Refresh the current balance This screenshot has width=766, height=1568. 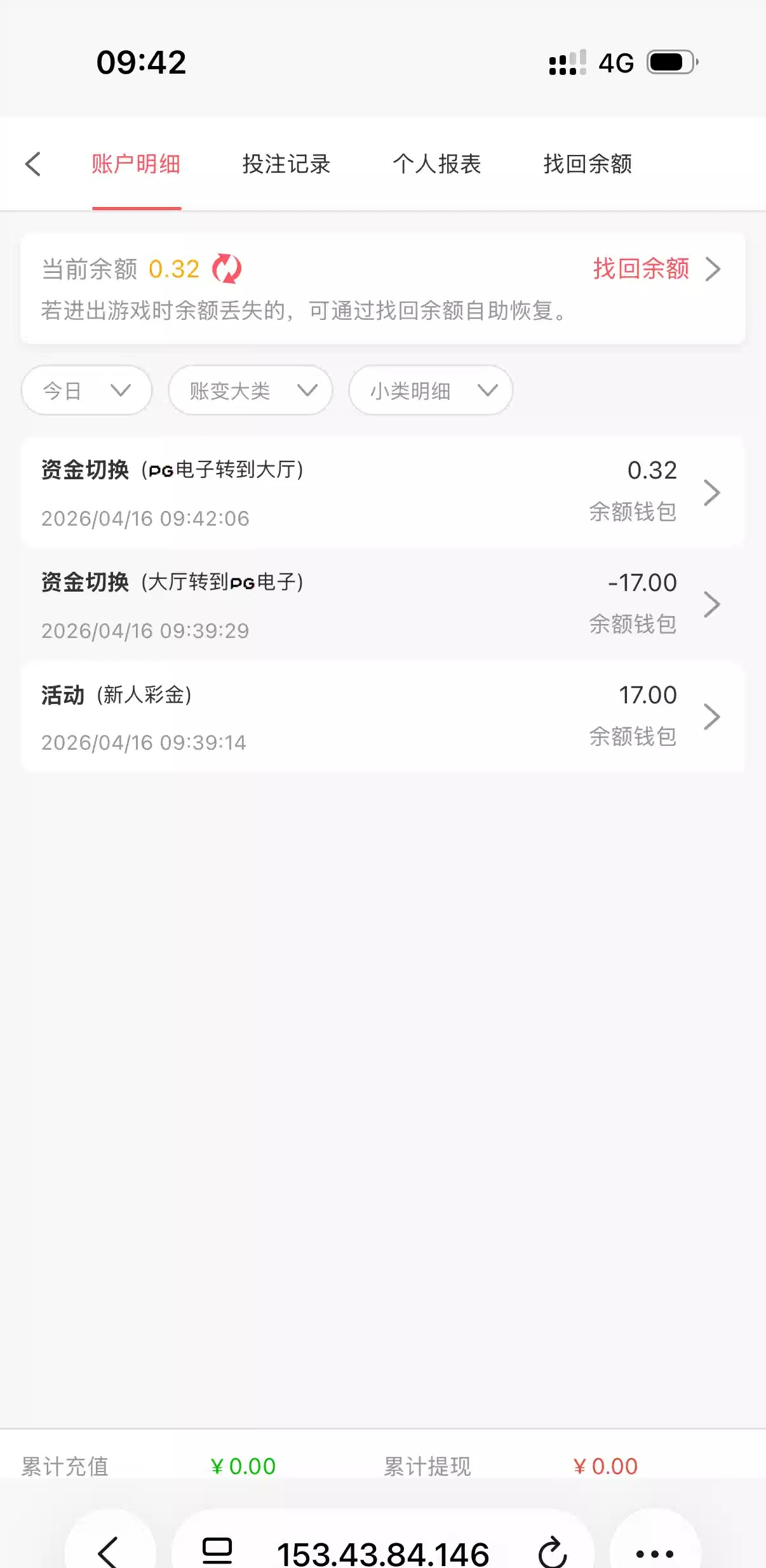[x=227, y=269]
